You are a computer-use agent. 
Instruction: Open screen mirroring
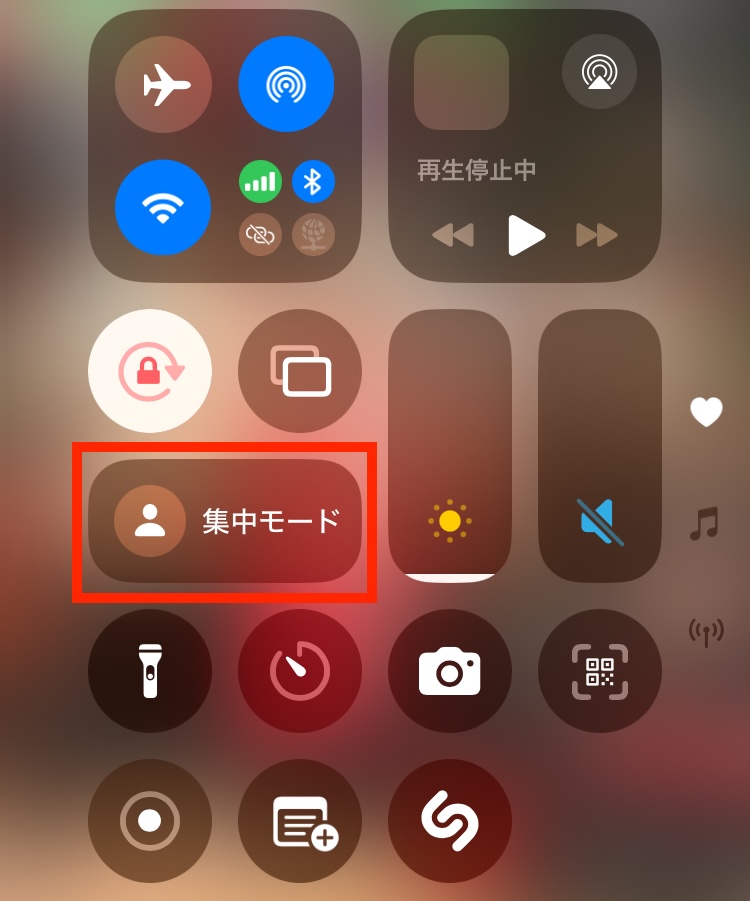pos(300,371)
